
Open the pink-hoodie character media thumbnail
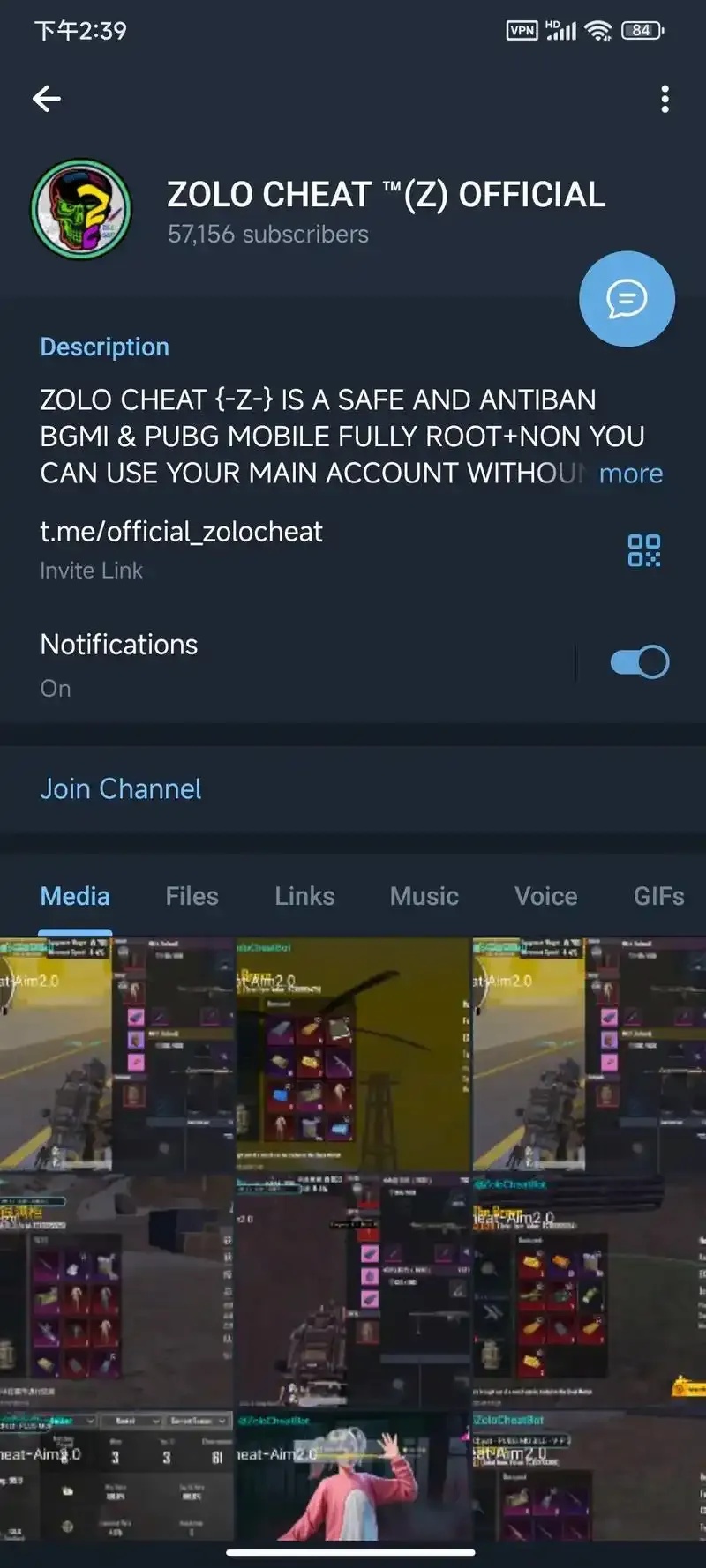click(x=353, y=1477)
